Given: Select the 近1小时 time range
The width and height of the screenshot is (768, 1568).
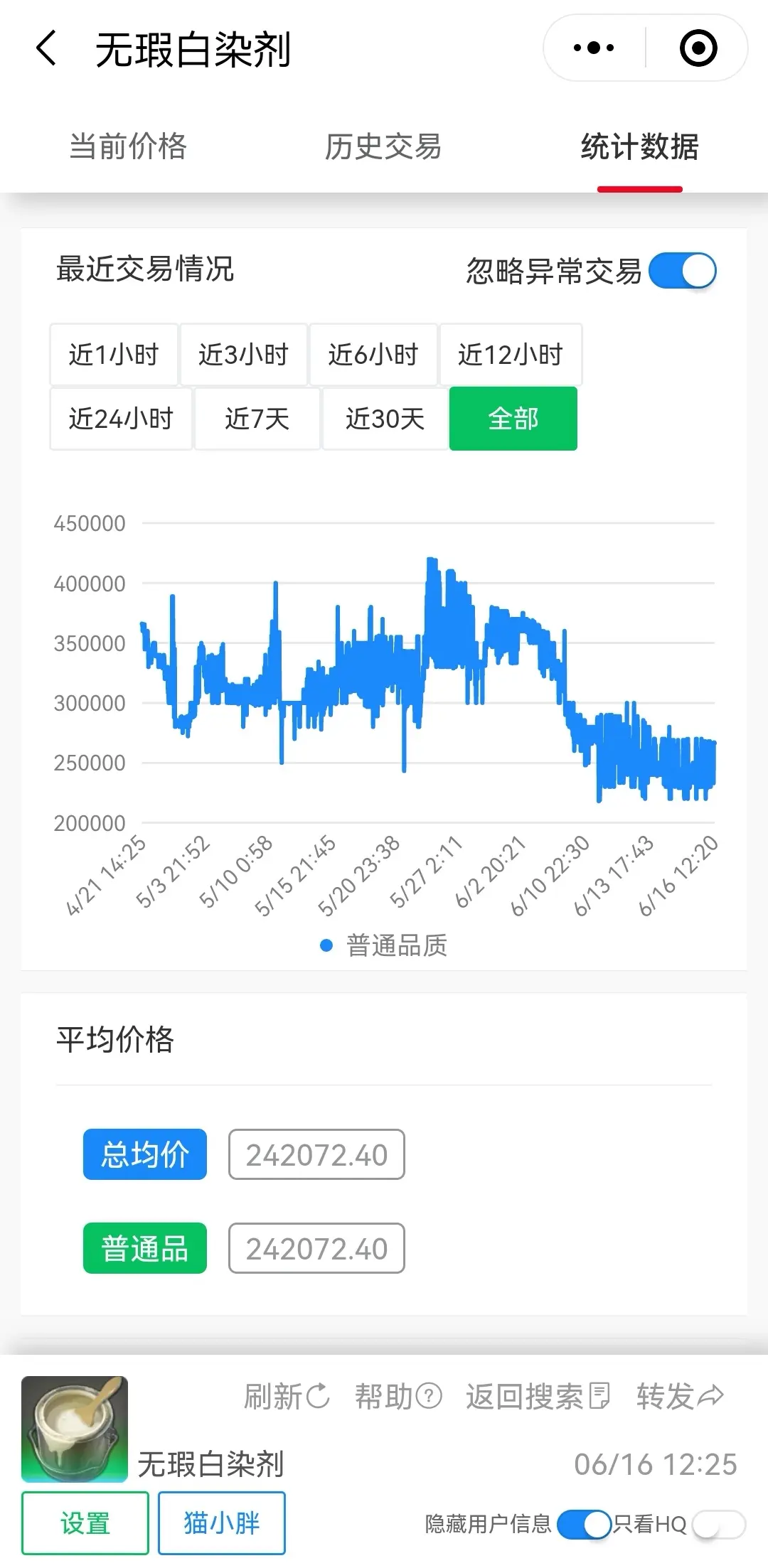Looking at the screenshot, I should tap(114, 355).
